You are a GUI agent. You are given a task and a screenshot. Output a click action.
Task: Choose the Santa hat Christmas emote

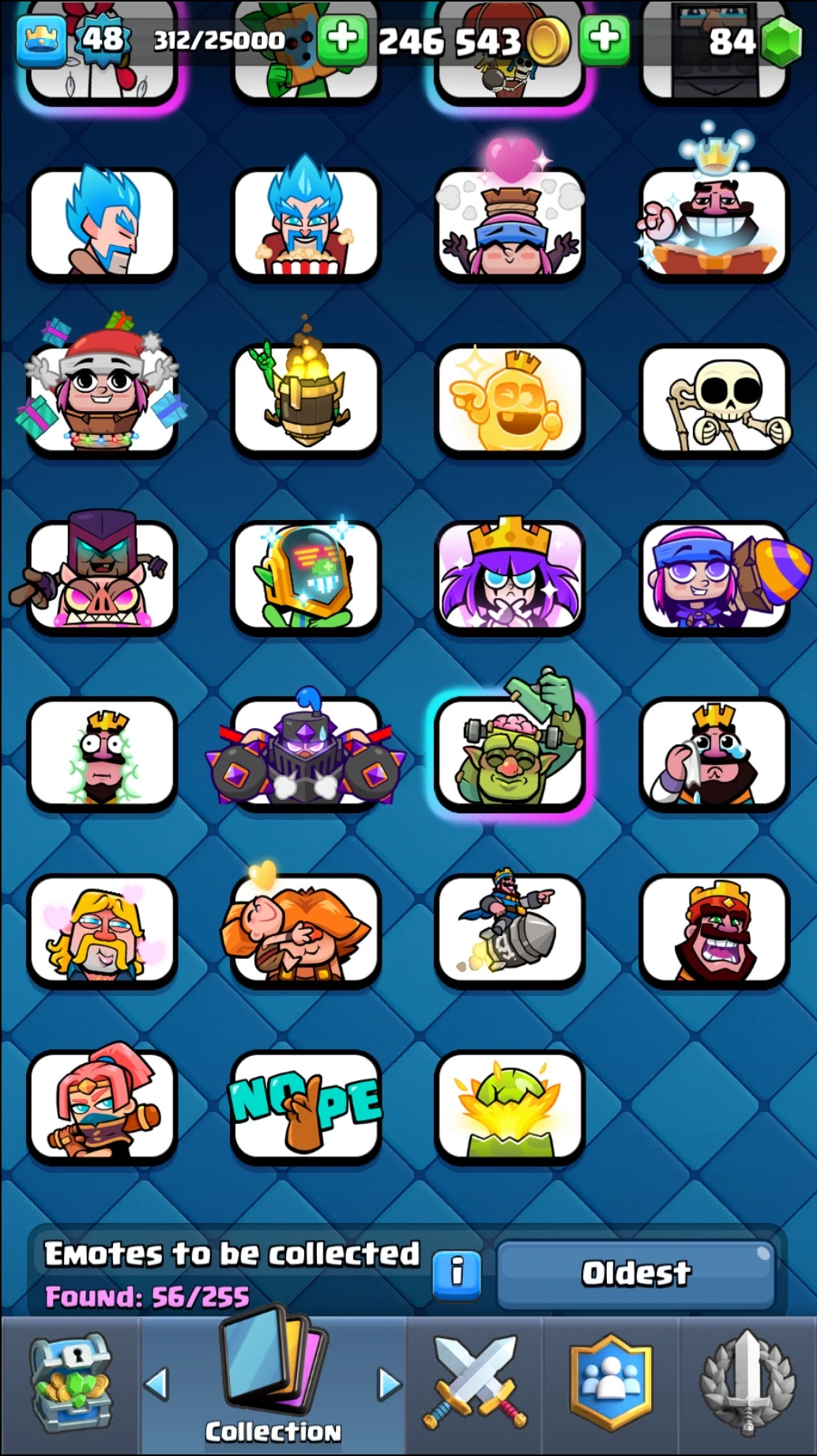click(x=102, y=400)
